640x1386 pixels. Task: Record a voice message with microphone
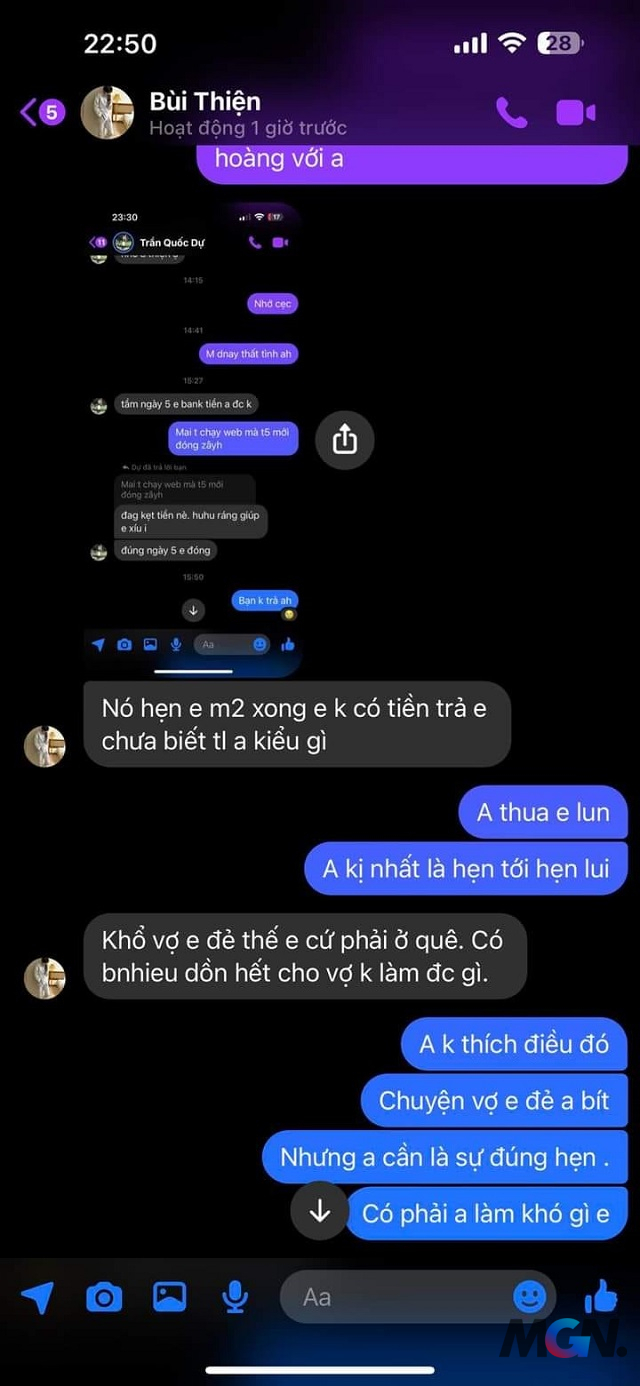coord(235,1298)
